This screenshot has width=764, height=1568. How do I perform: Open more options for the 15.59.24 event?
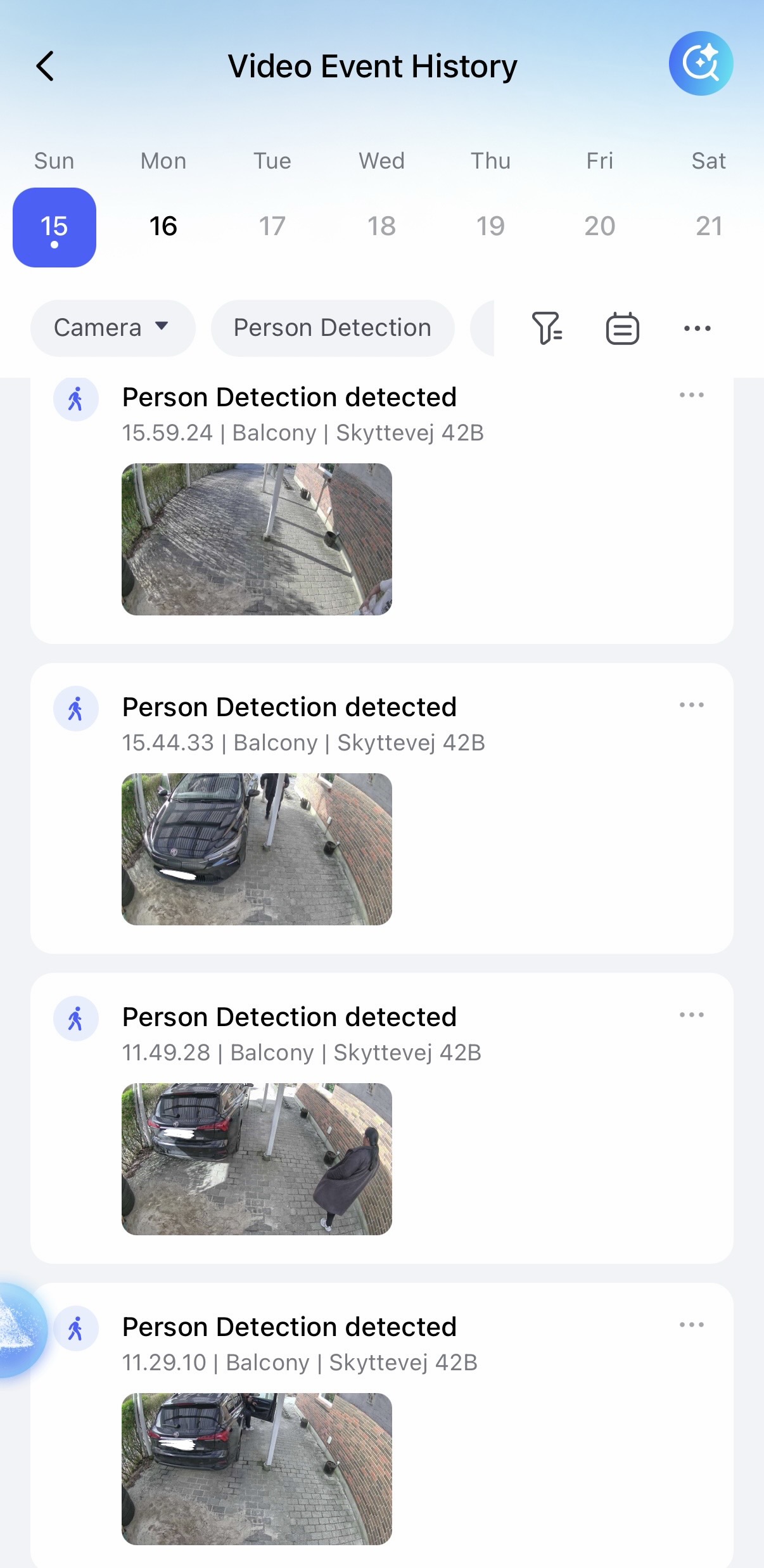click(x=691, y=395)
